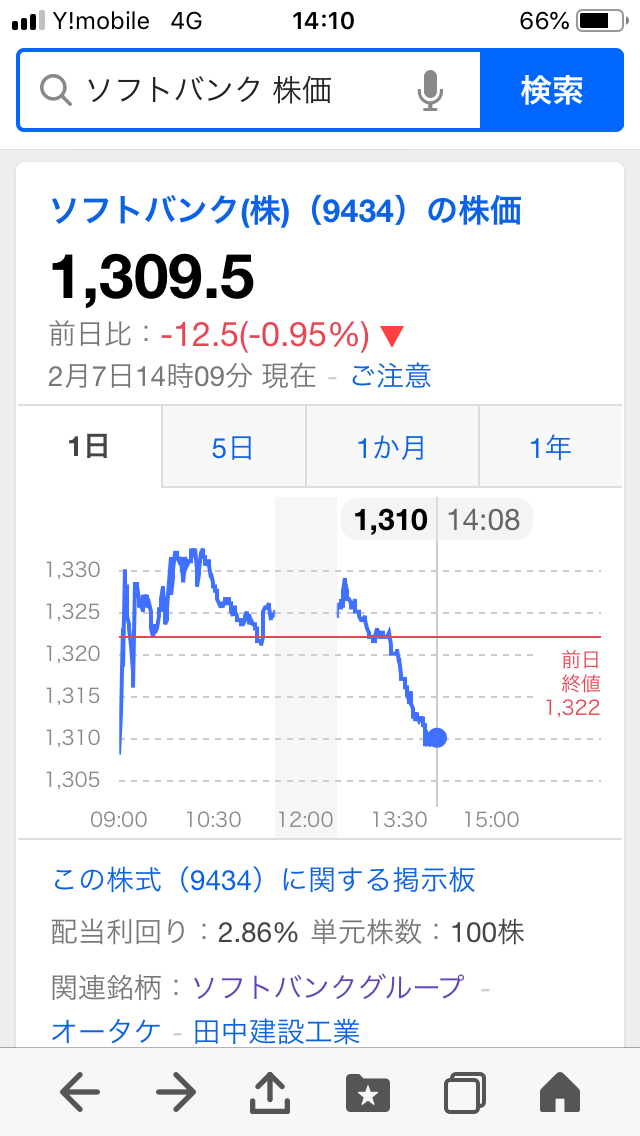Show the 1年 chart tab
Viewport: 640px width, 1136px height.
pyautogui.click(x=551, y=447)
